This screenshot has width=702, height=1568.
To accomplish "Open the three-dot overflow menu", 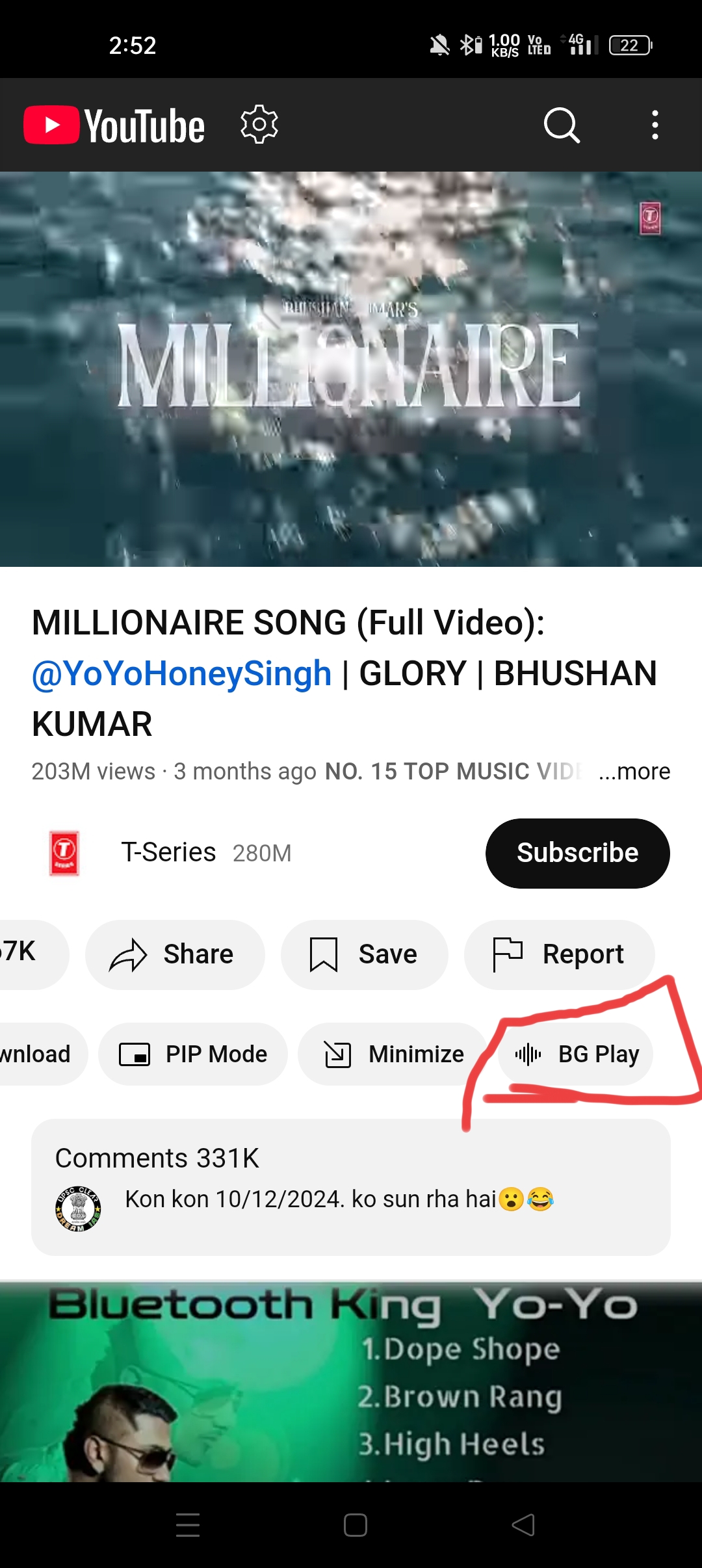I will [x=655, y=124].
